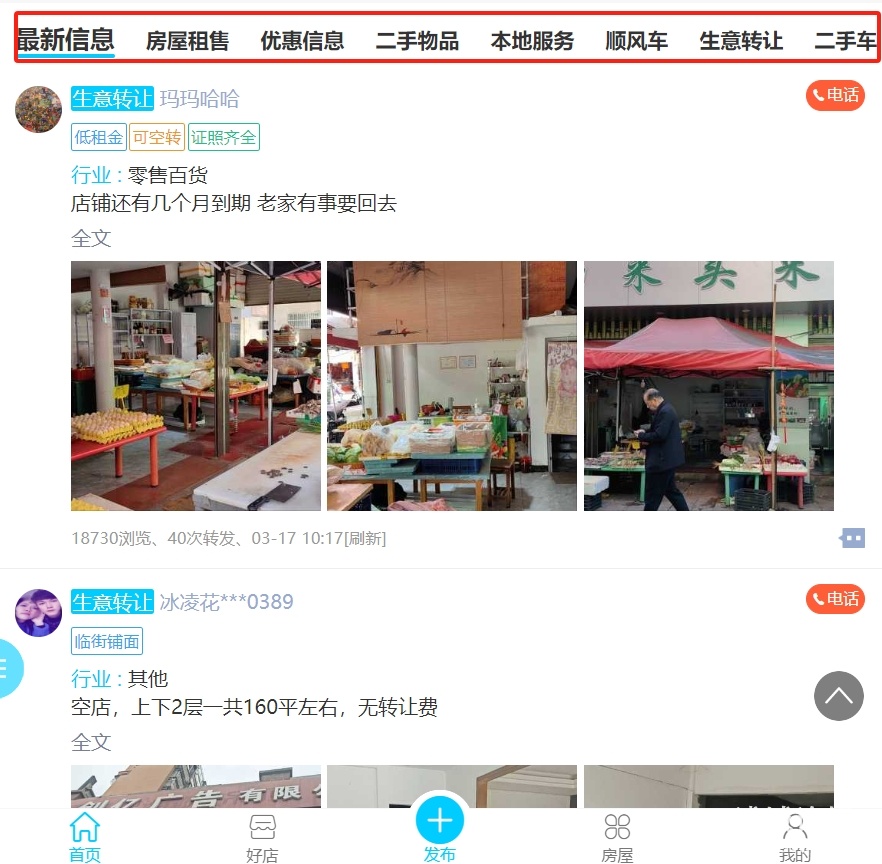This screenshot has height=864, width=882.
Task: Select the 生意转让 top tab
Action: coord(741,41)
